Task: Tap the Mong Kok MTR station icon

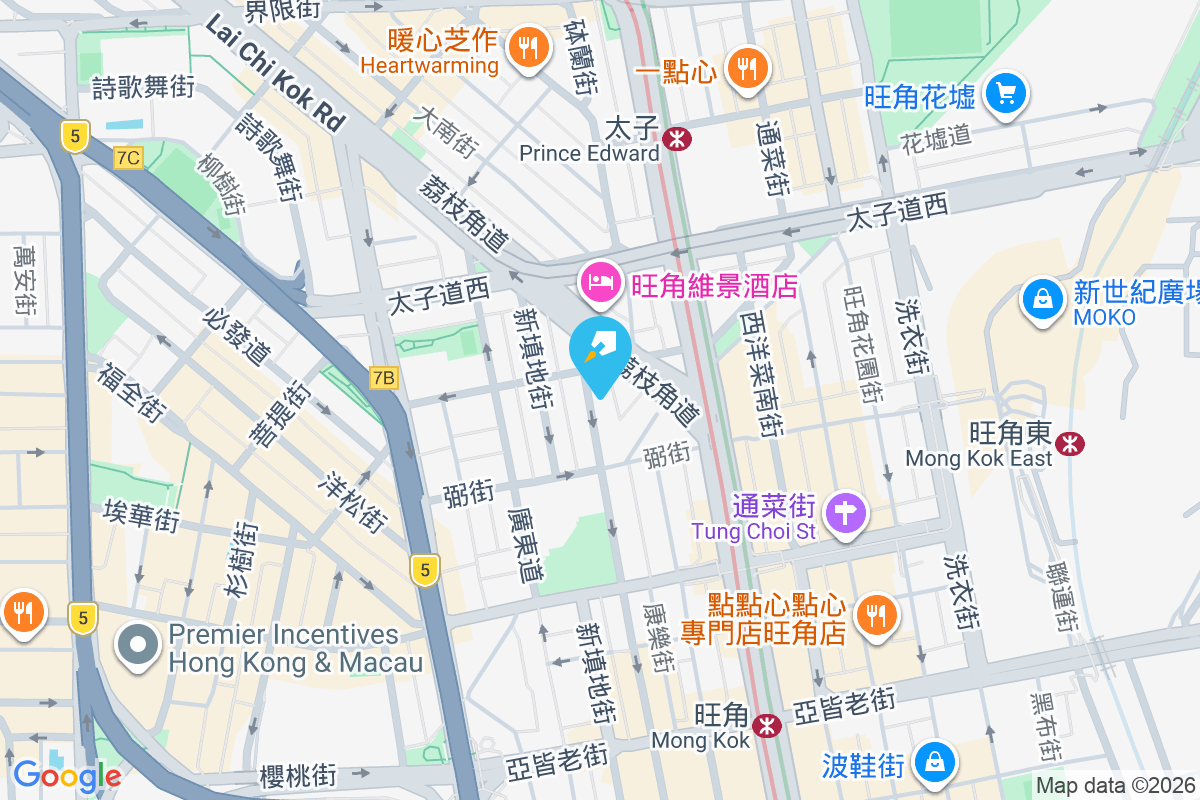Action: point(767,726)
